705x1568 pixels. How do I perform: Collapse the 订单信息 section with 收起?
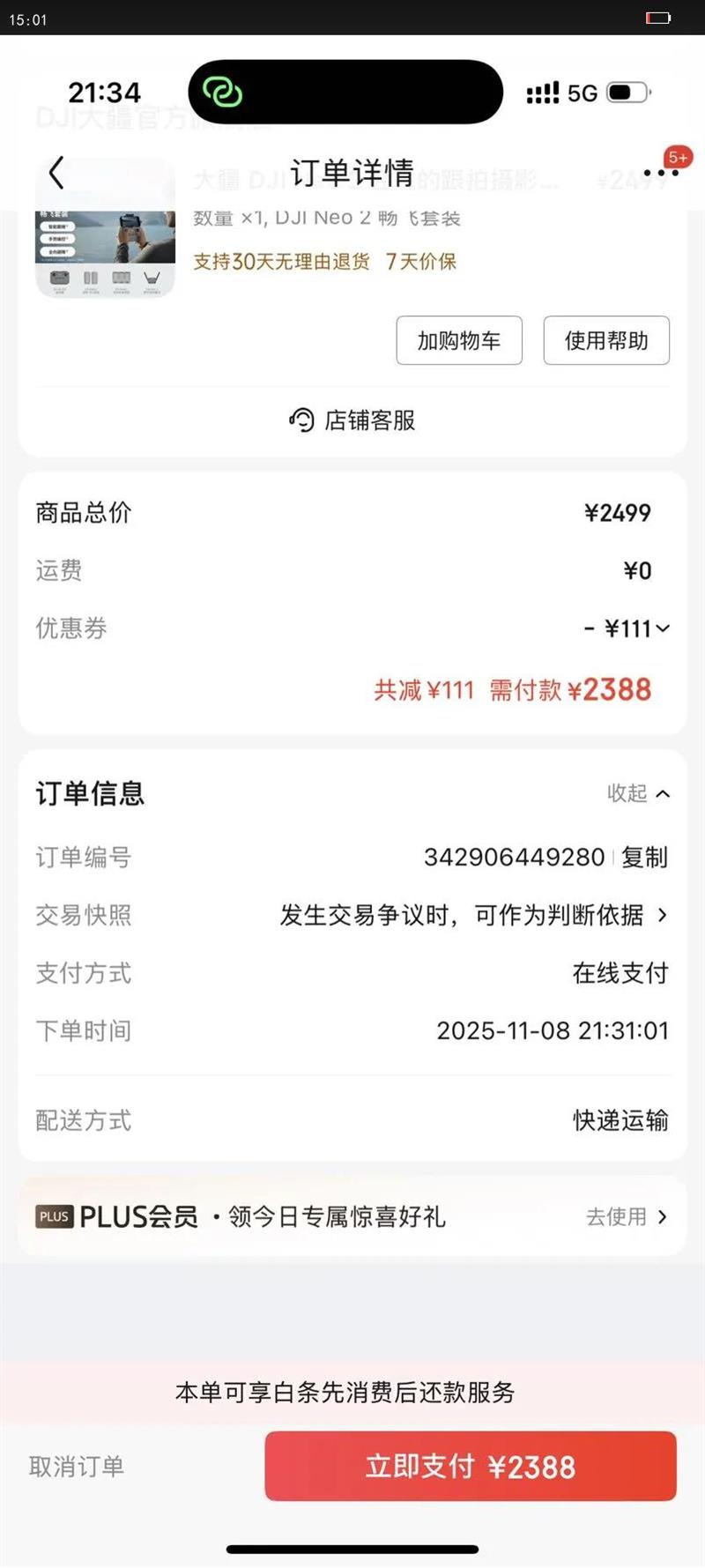click(638, 793)
